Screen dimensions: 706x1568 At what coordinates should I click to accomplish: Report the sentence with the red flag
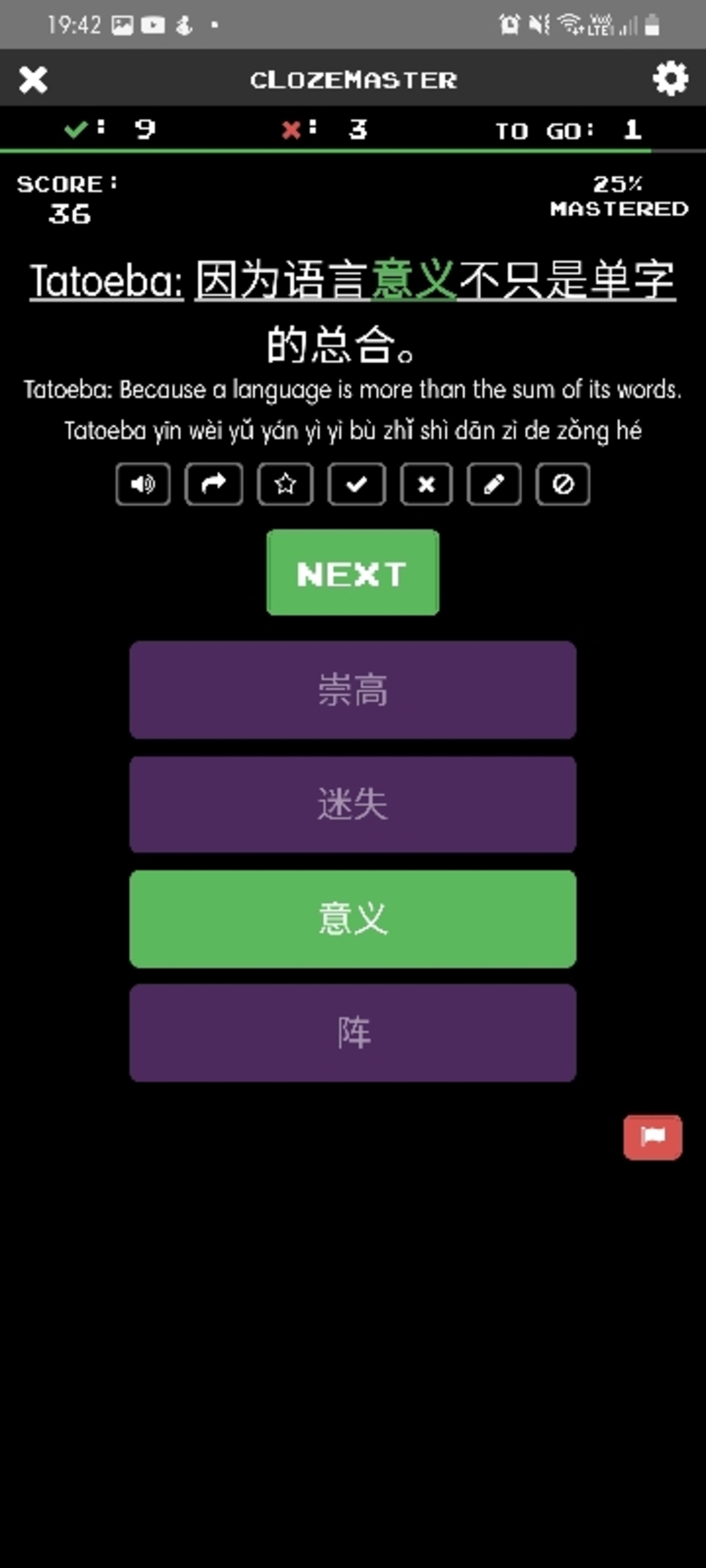(653, 1137)
